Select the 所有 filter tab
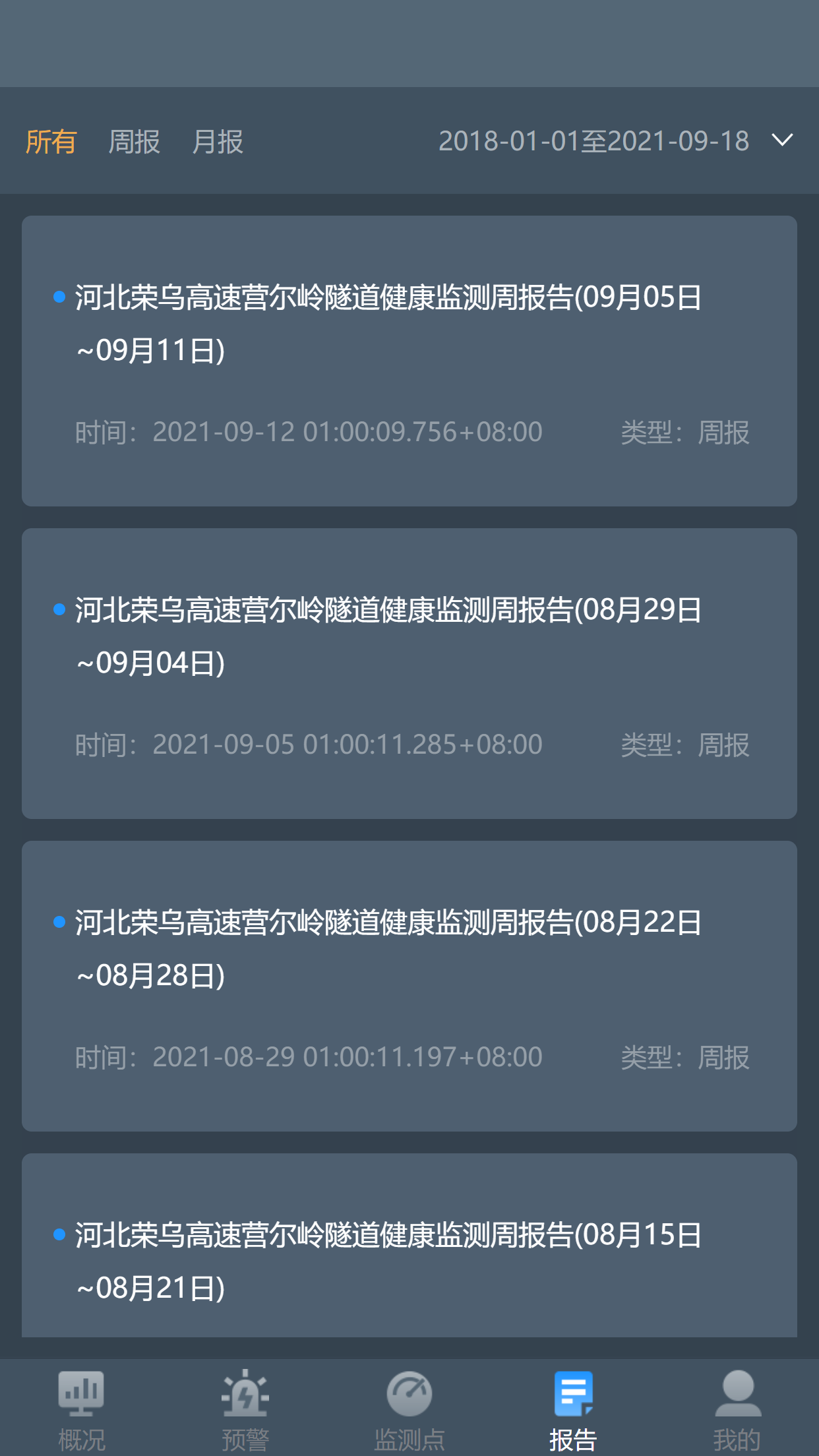819x1456 pixels. (51, 142)
